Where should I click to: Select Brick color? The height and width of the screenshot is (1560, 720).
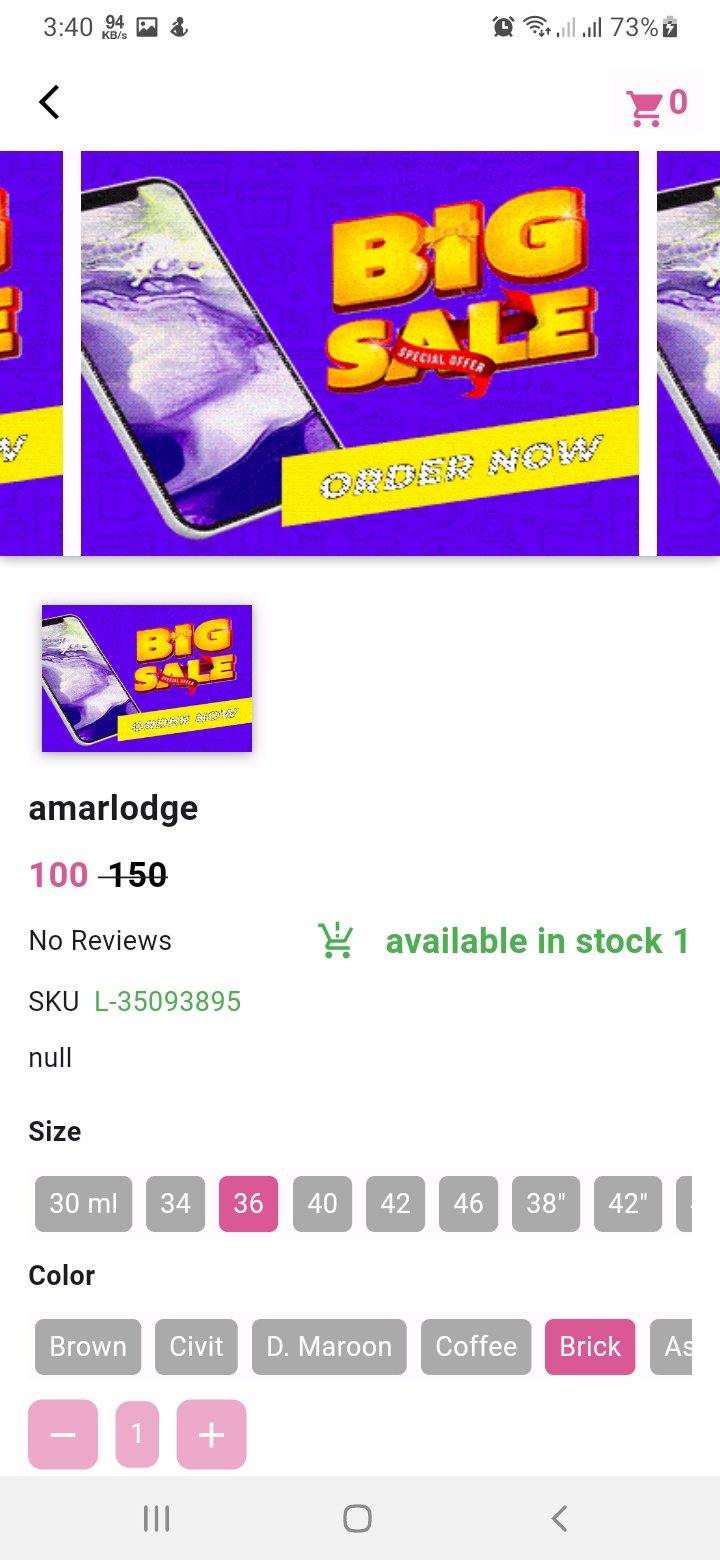(590, 1347)
